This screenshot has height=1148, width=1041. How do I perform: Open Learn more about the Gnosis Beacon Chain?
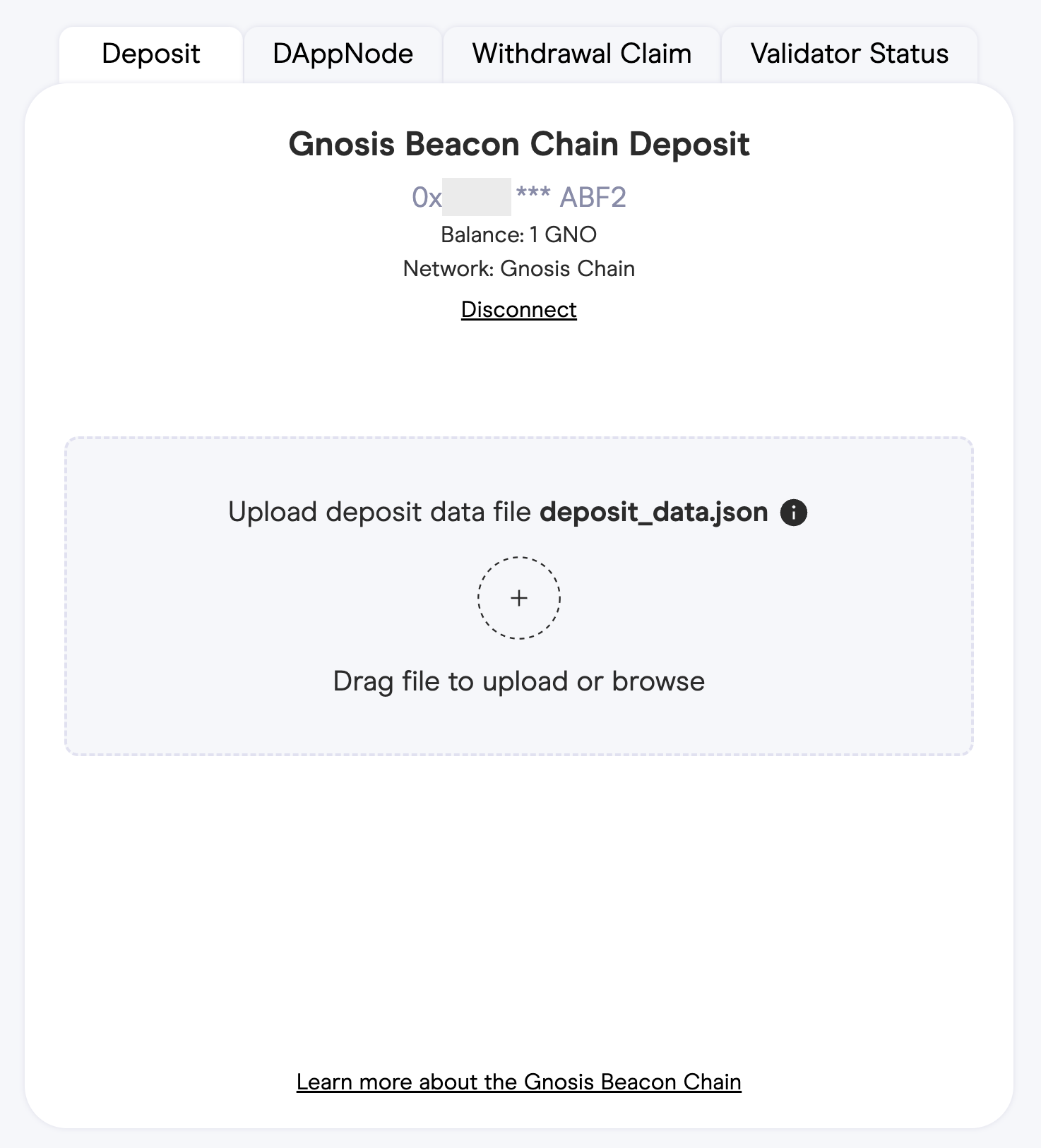[x=518, y=1082]
